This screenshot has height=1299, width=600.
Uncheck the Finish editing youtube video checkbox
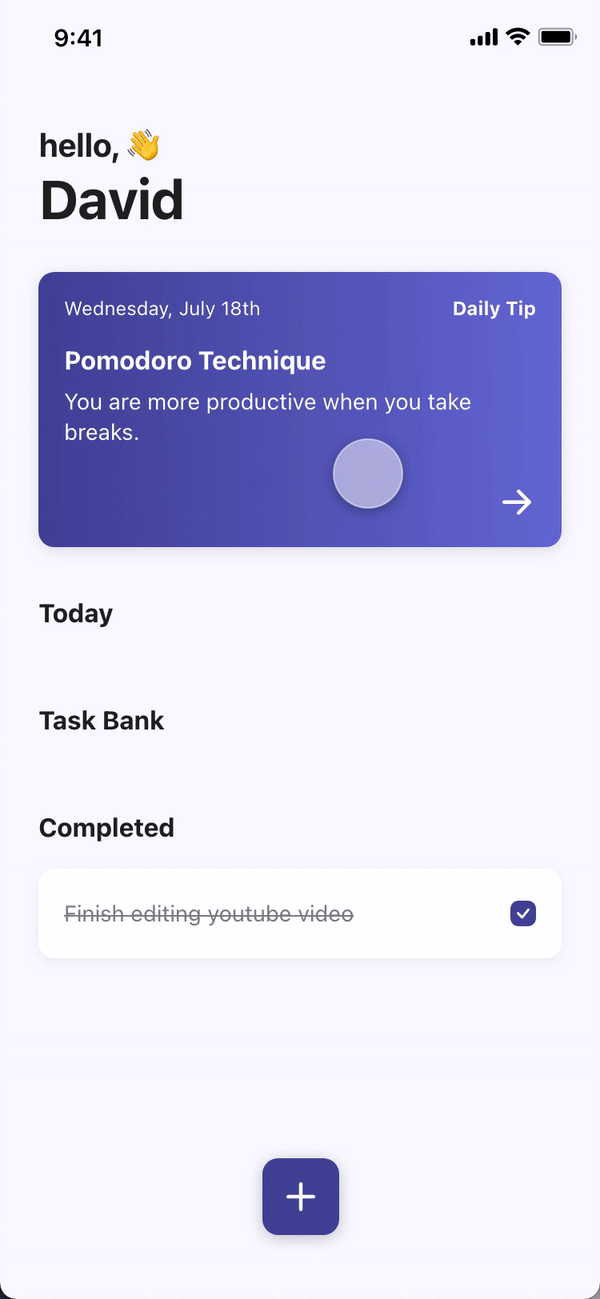click(x=523, y=913)
